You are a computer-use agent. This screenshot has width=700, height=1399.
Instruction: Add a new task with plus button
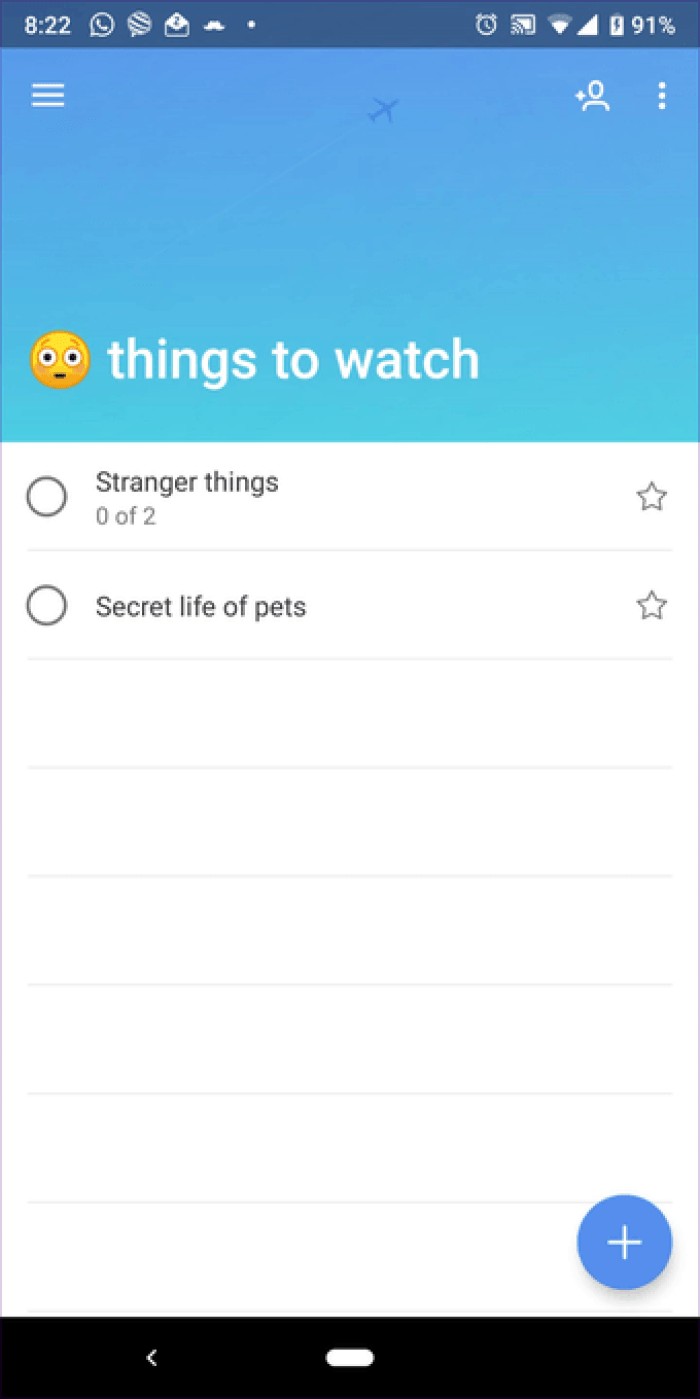click(x=624, y=1242)
